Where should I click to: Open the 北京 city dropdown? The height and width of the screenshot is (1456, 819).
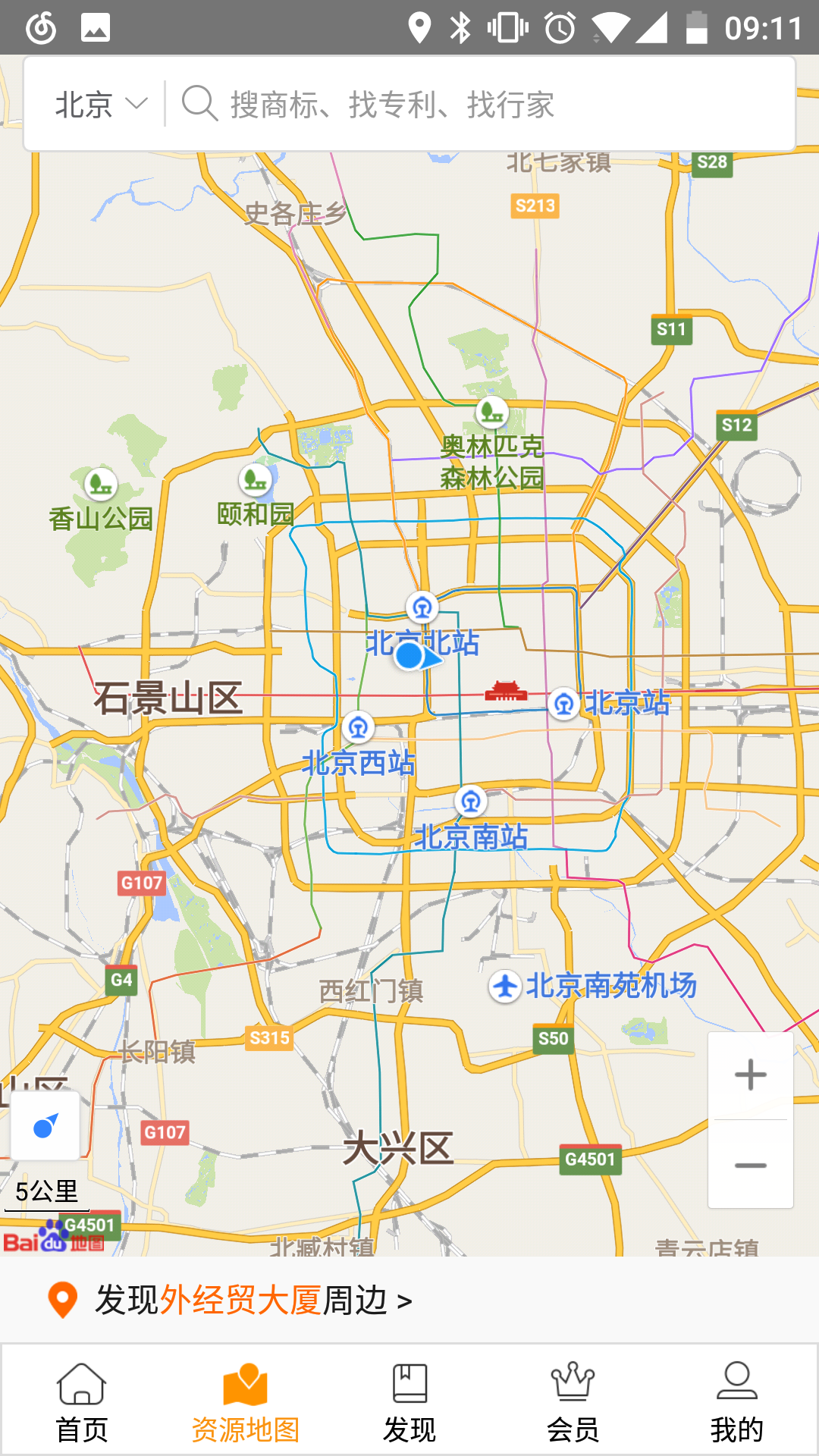(101, 104)
